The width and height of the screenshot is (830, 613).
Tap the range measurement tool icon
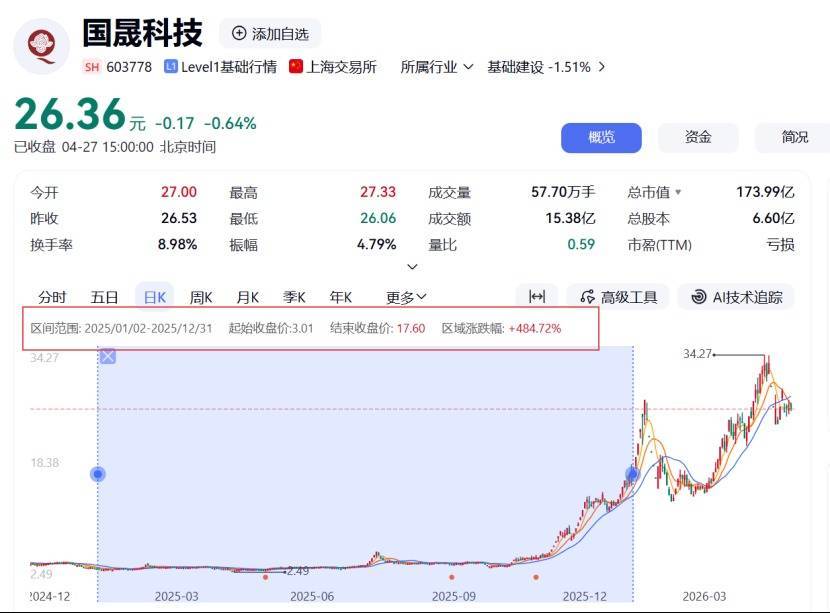(x=537, y=296)
